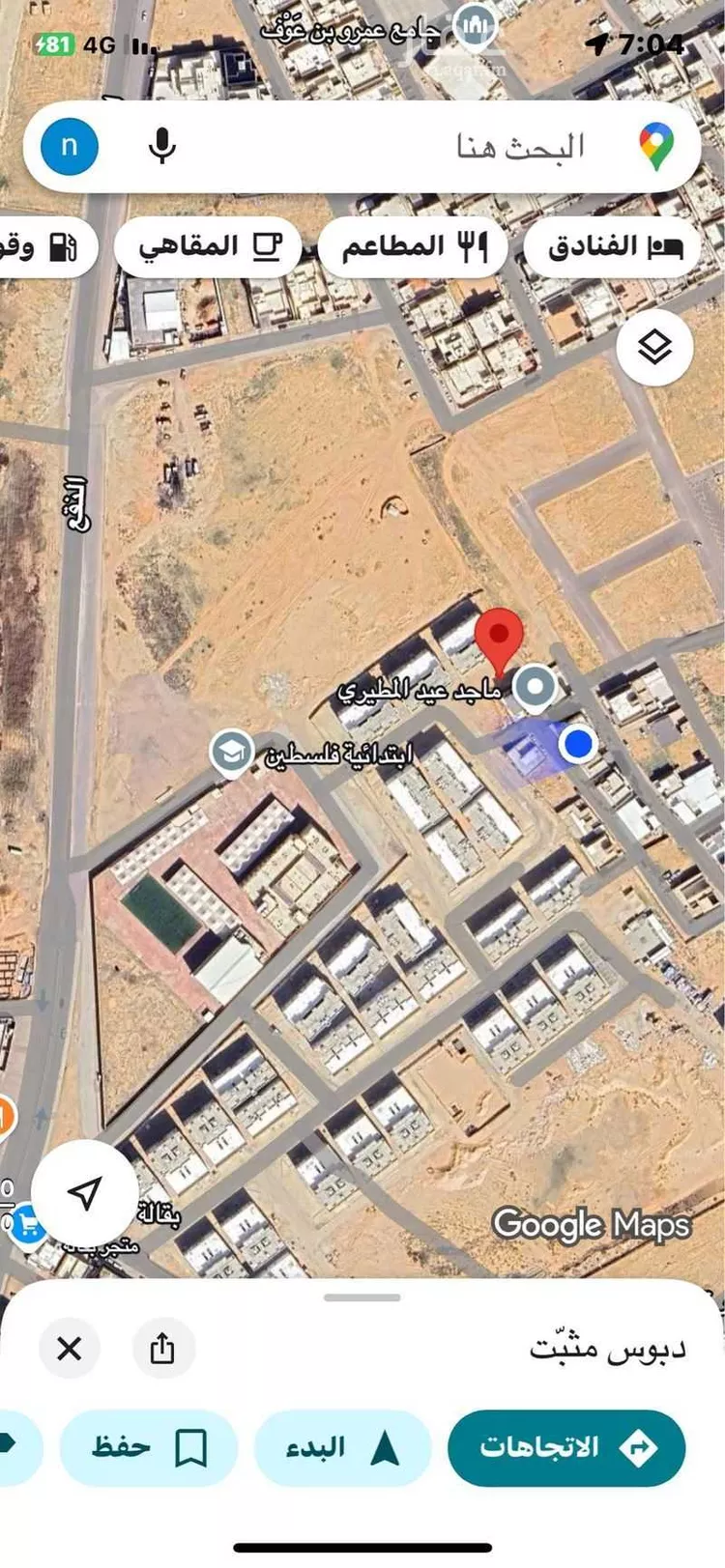The height and width of the screenshot is (1568, 725).
Task: Open the account profile avatar
Action: click(70, 146)
